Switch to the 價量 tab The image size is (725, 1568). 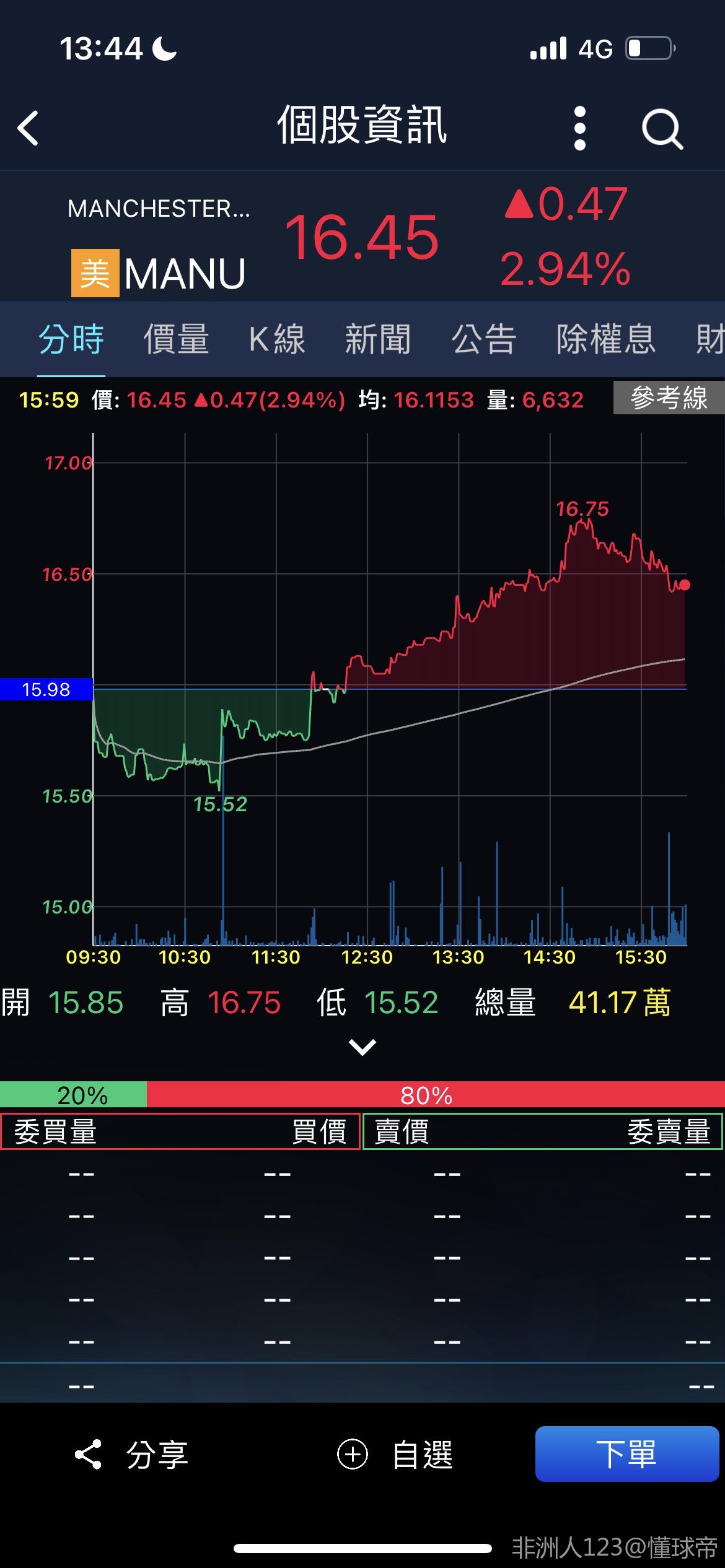tap(176, 339)
